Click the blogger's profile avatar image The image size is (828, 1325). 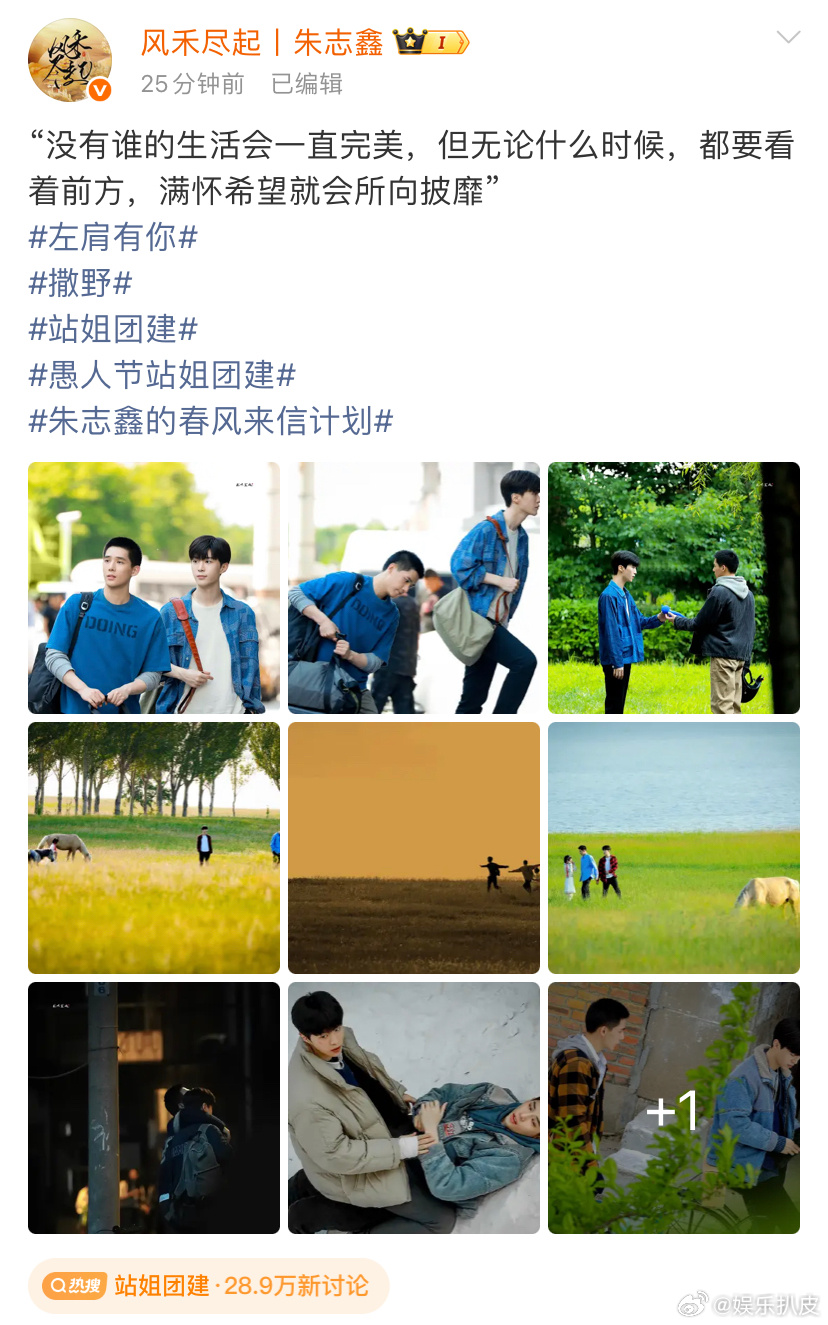66,60
